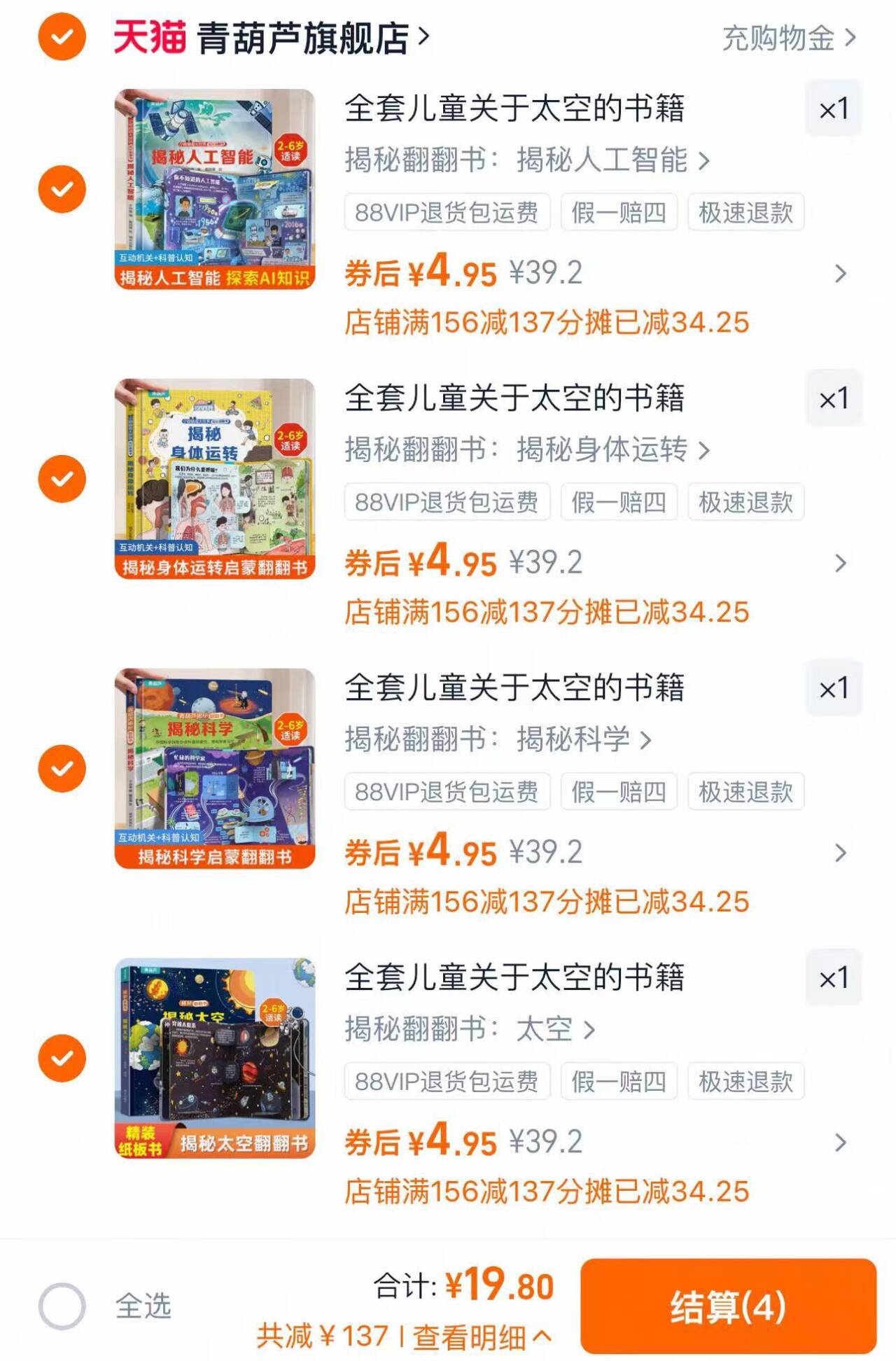Tap 结算(4) to check out
896x1361 pixels.
[728, 1306]
